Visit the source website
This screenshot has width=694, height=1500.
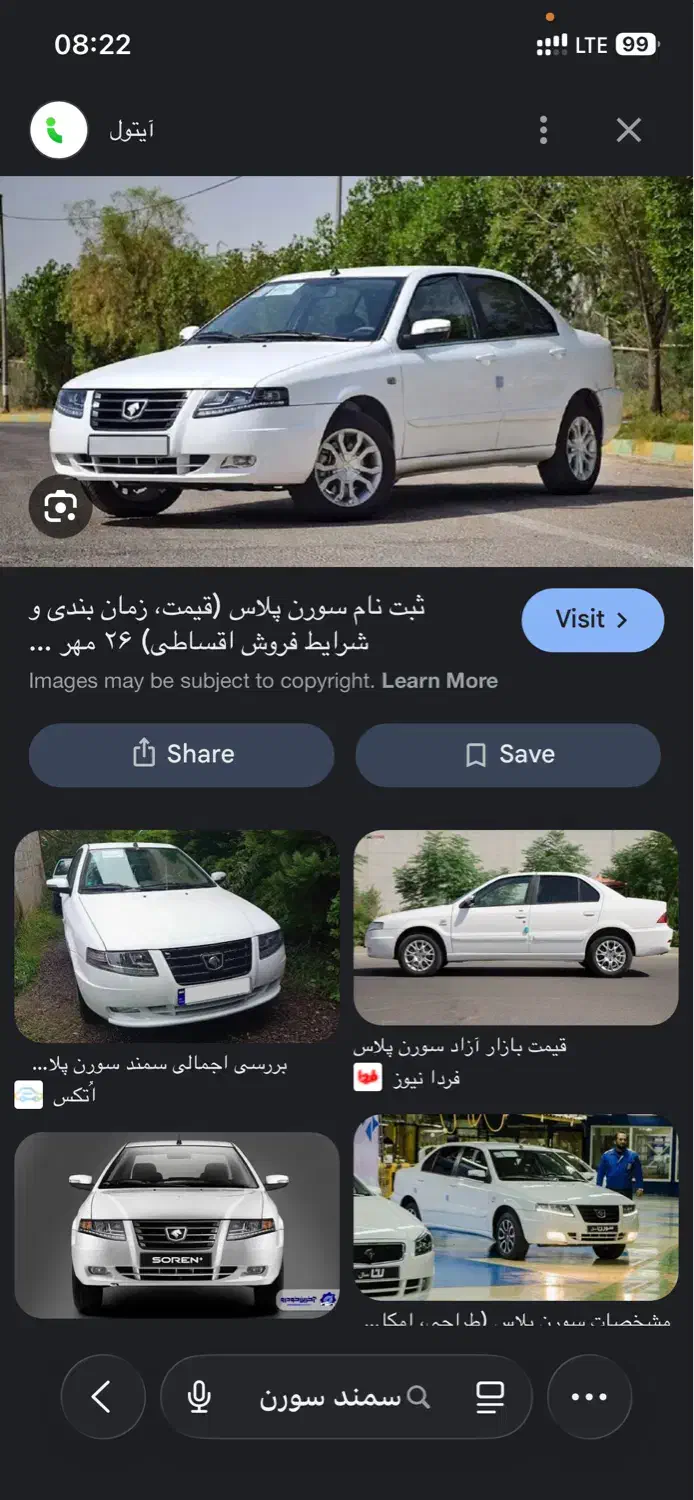[592, 620]
